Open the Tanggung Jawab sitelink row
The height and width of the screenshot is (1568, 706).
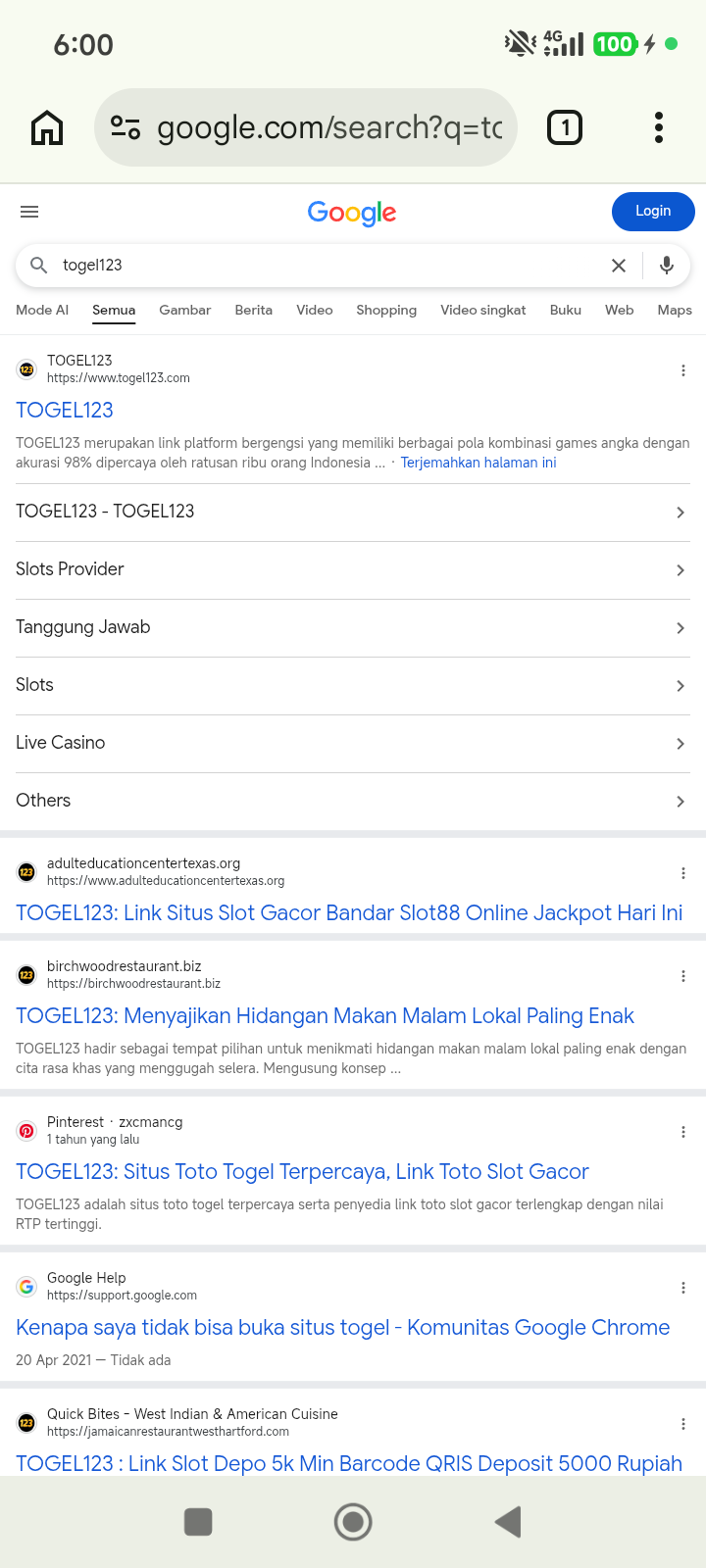(353, 627)
